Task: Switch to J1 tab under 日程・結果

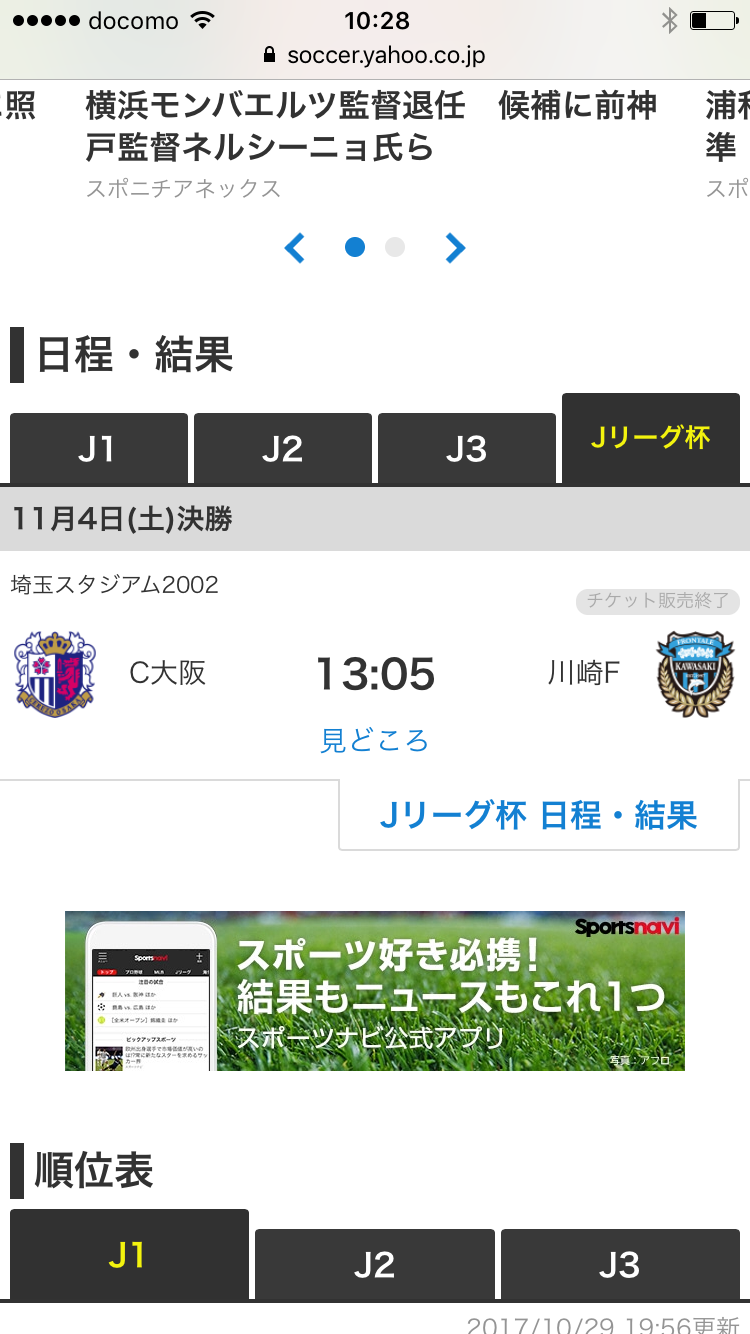Action: tap(98, 449)
